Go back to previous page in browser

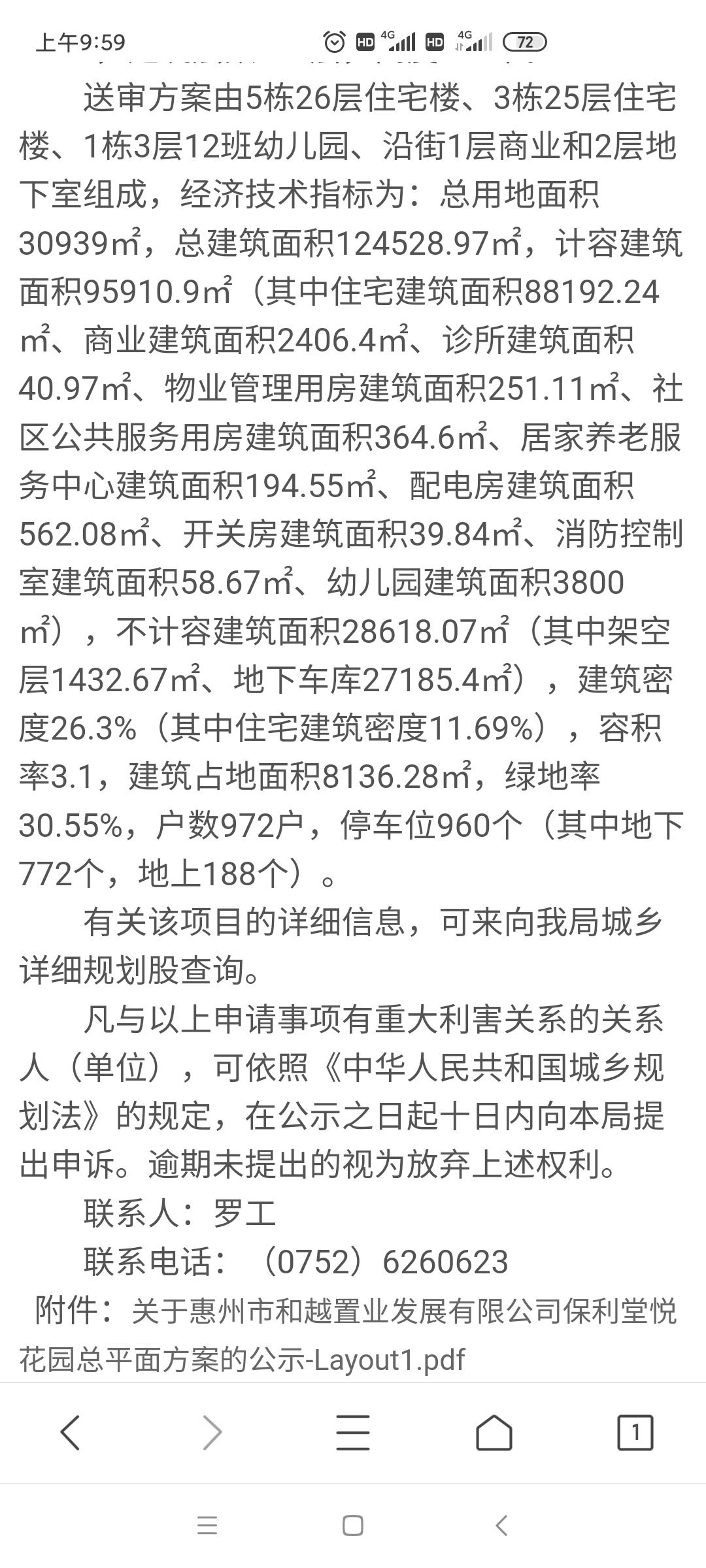(x=71, y=1433)
